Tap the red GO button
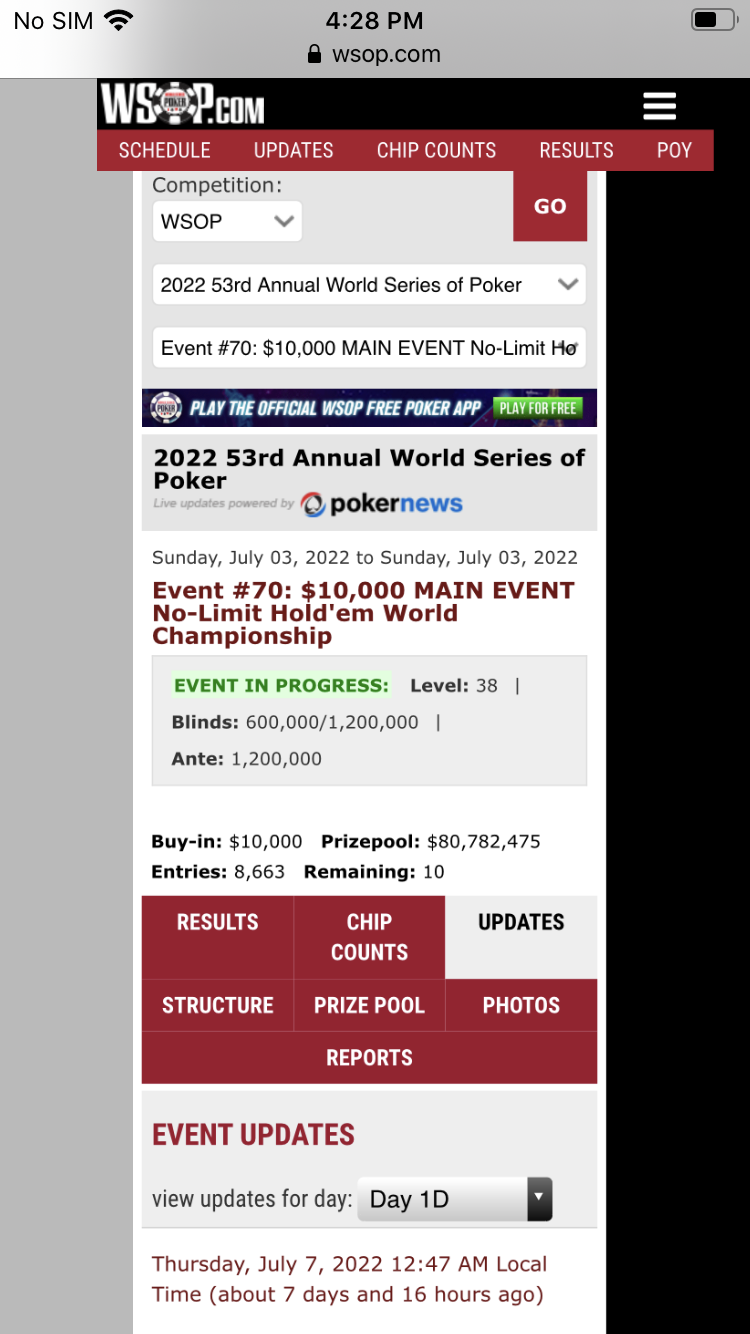Image resolution: width=750 pixels, height=1334 pixels. (550, 206)
